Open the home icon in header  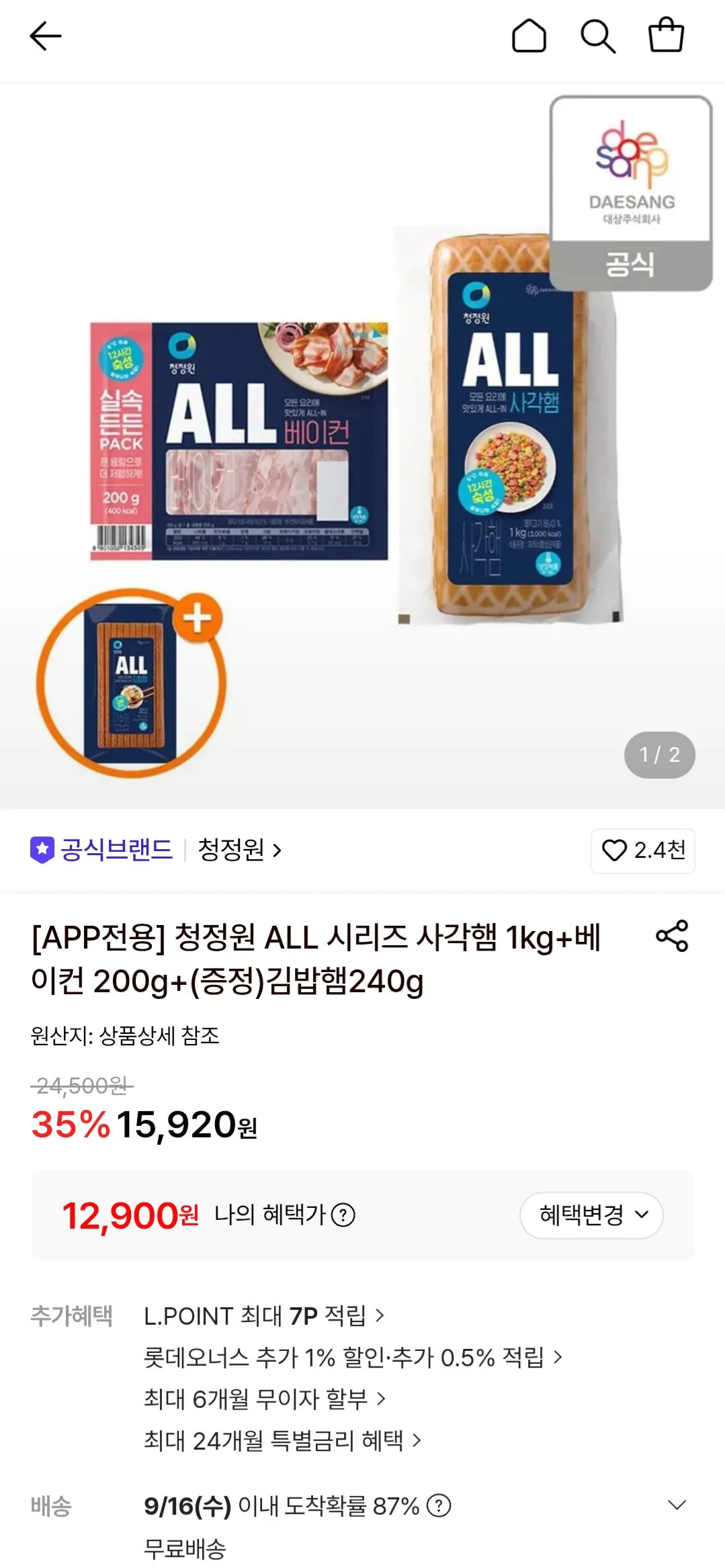click(x=529, y=36)
